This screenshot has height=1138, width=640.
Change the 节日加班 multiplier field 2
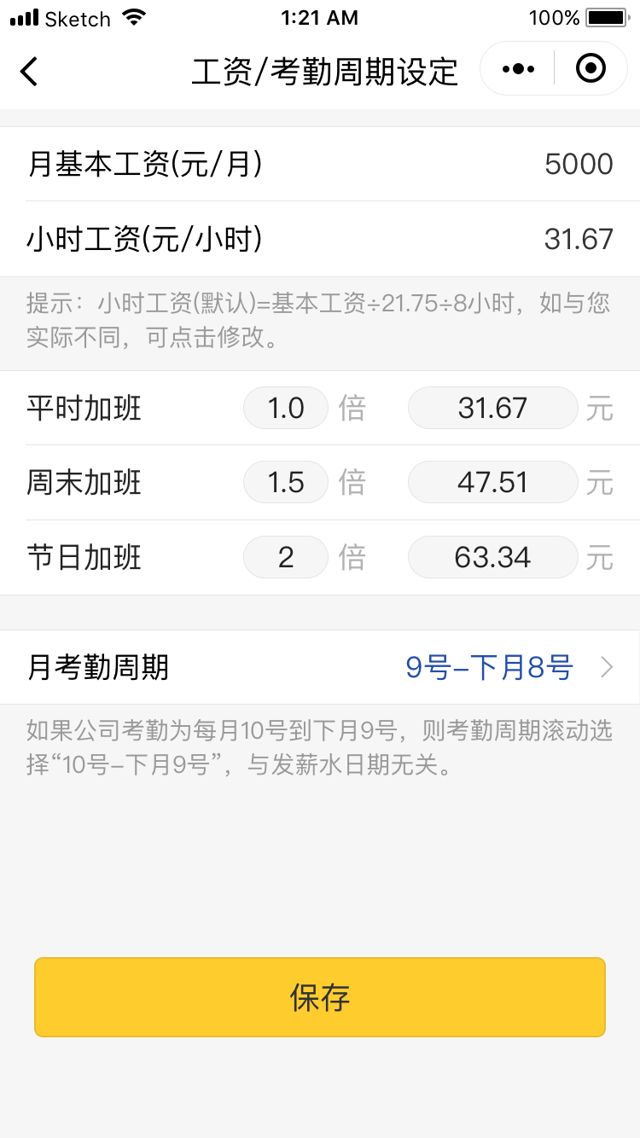point(286,557)
